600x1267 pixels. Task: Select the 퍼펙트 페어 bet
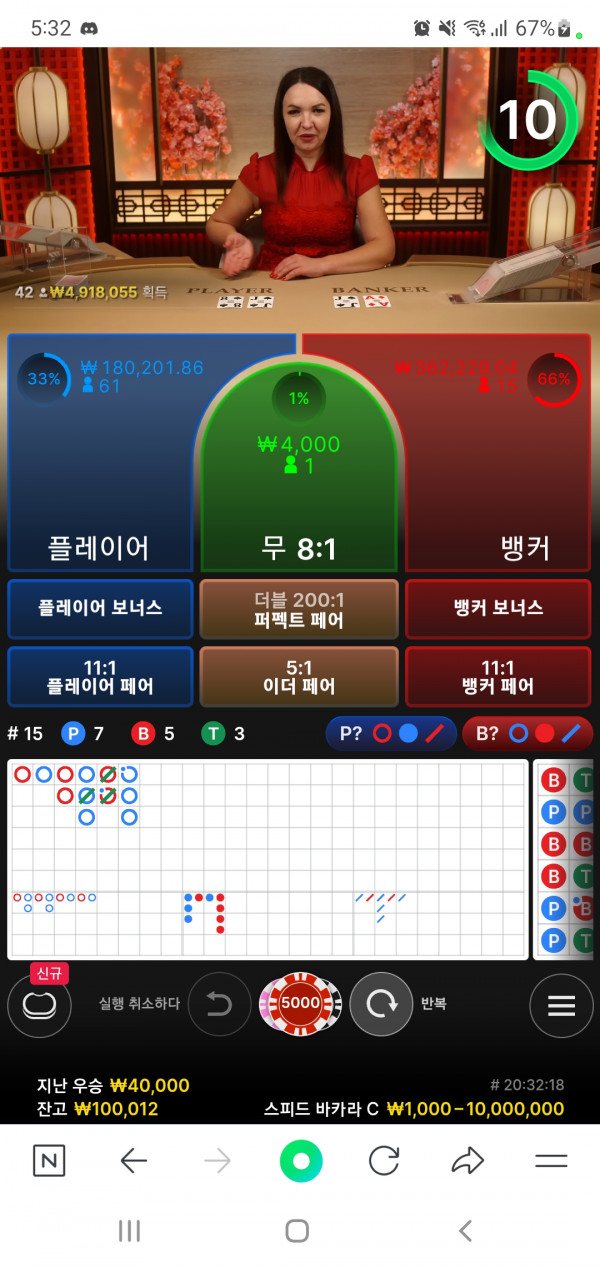point(299,609)
